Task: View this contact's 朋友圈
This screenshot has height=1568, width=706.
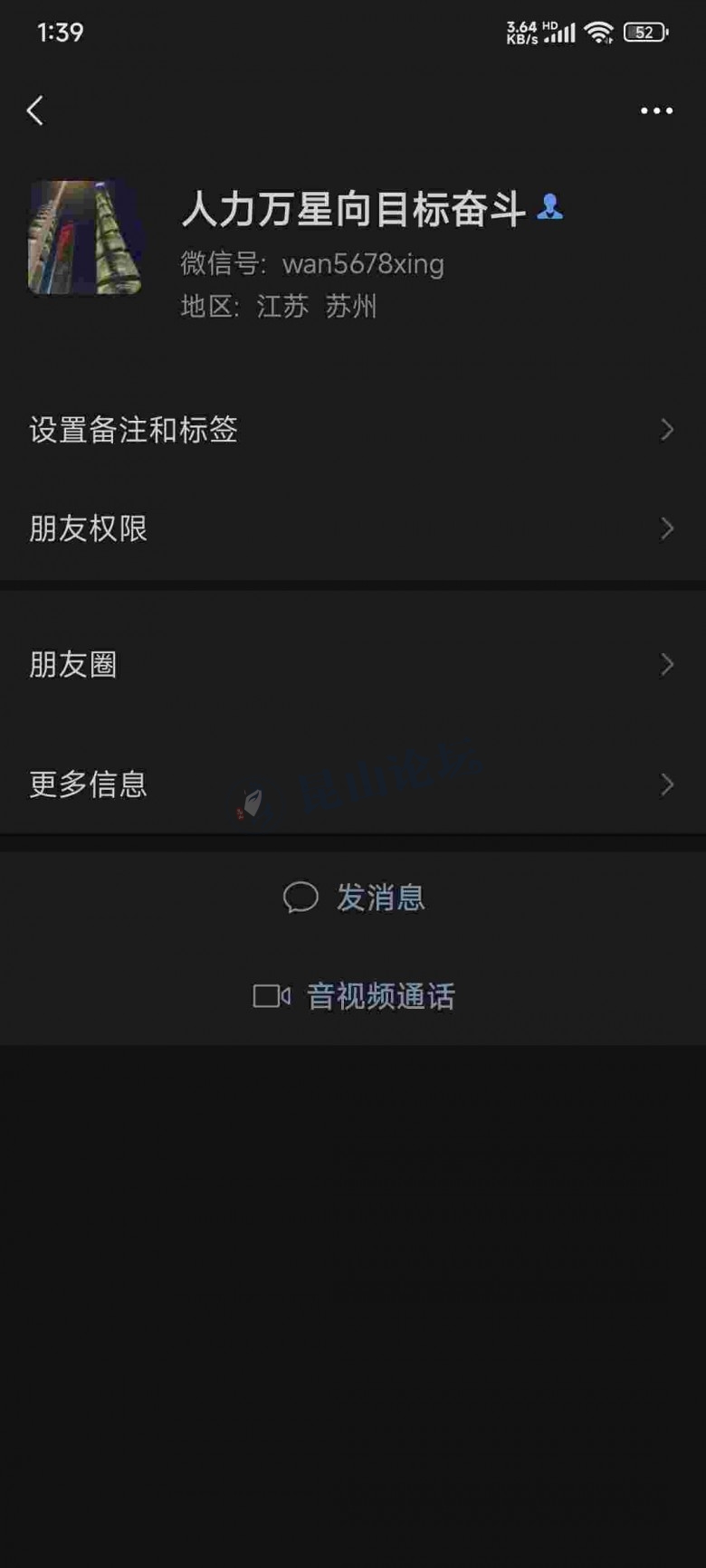Action: coord(353,665)
